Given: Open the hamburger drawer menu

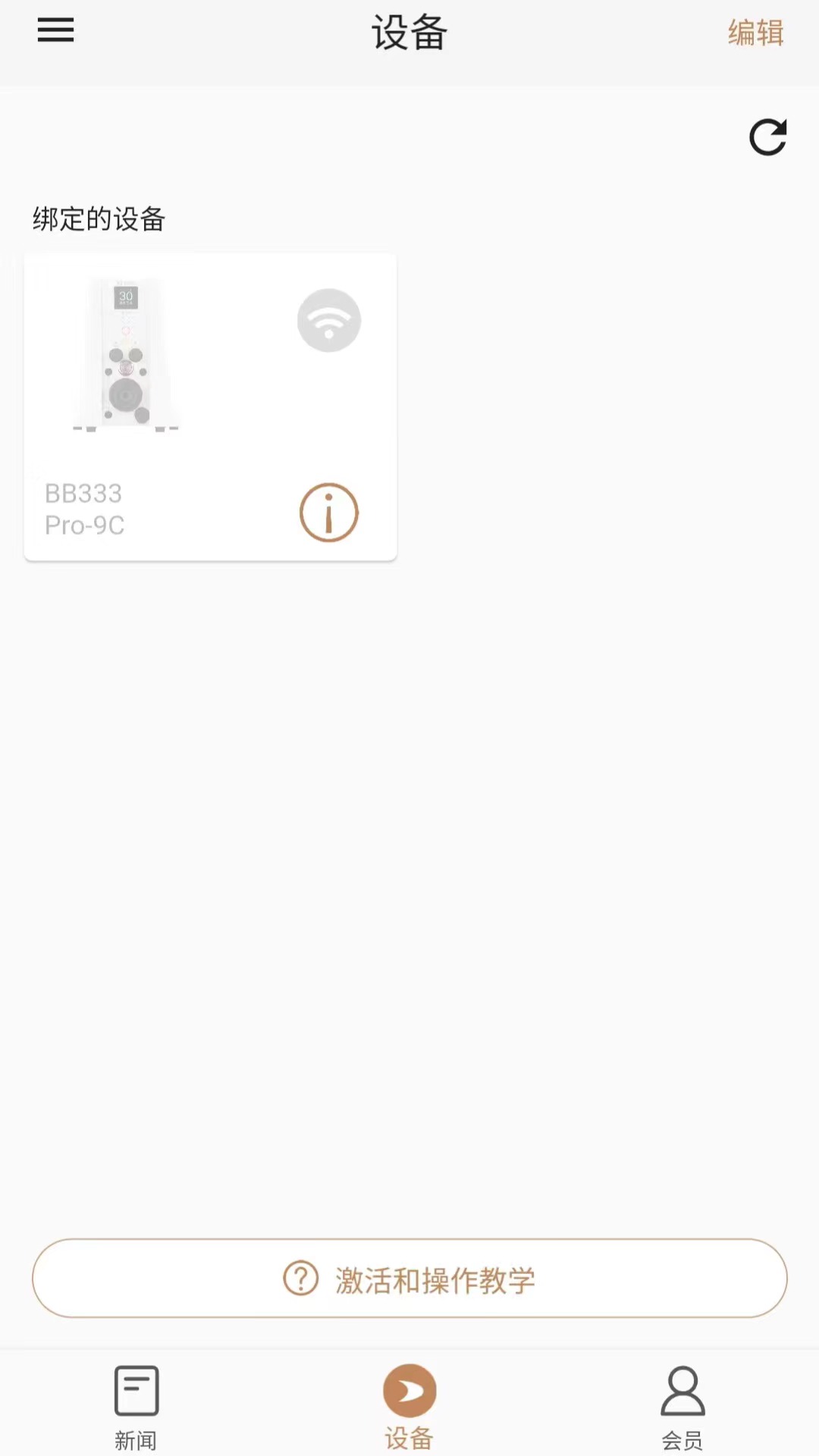Looking at the screenshot, I should 56,30.
